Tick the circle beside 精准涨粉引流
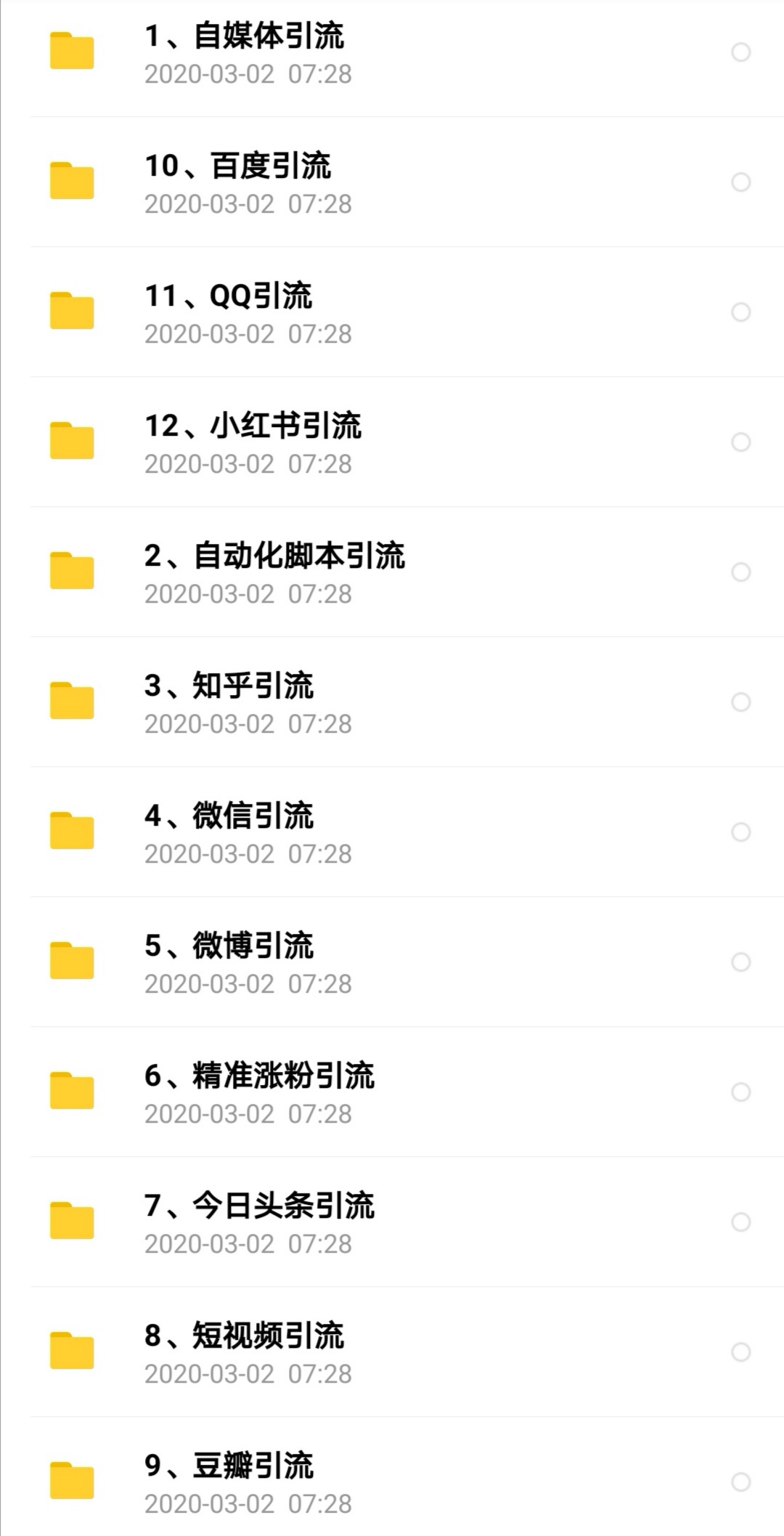 [742, 1092]
